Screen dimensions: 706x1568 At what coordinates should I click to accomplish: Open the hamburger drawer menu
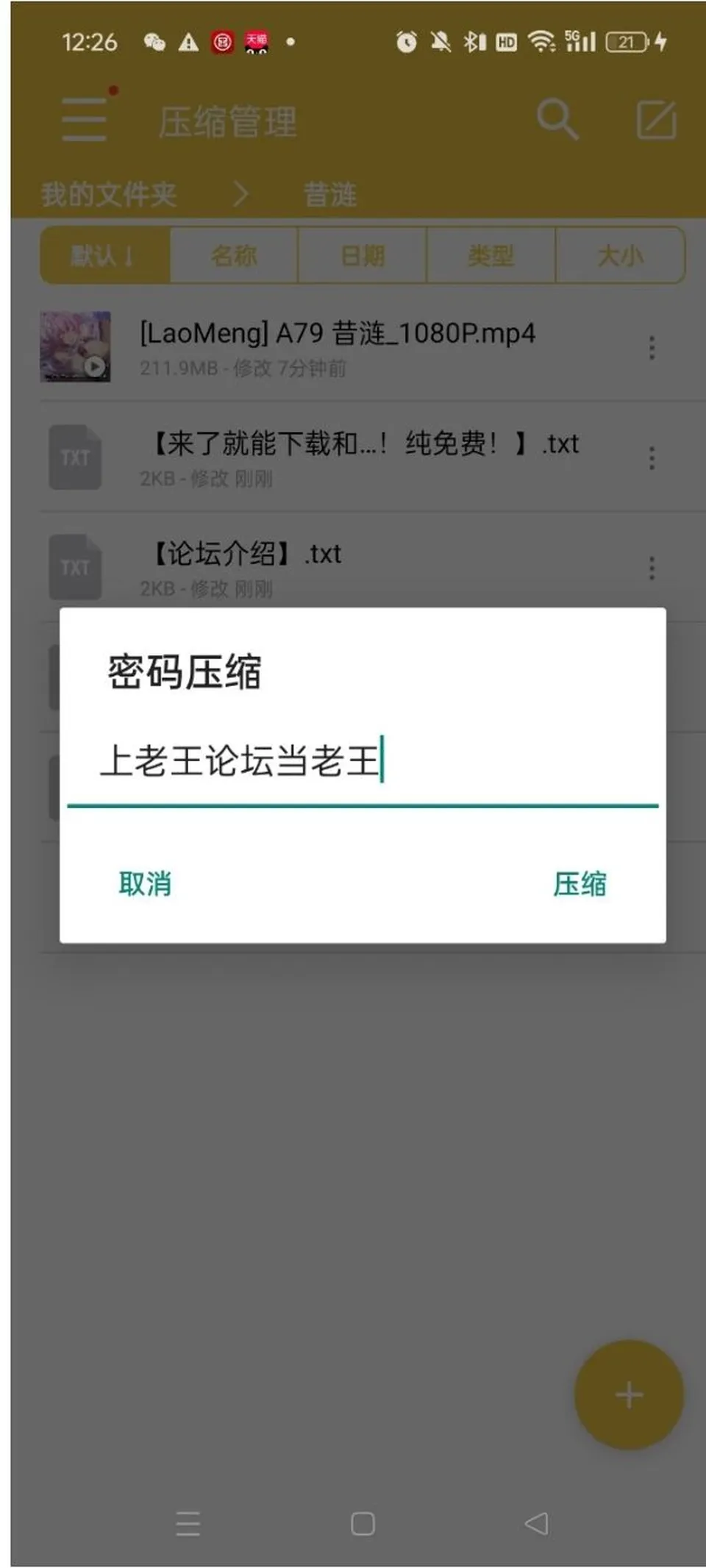coord(85,119)
